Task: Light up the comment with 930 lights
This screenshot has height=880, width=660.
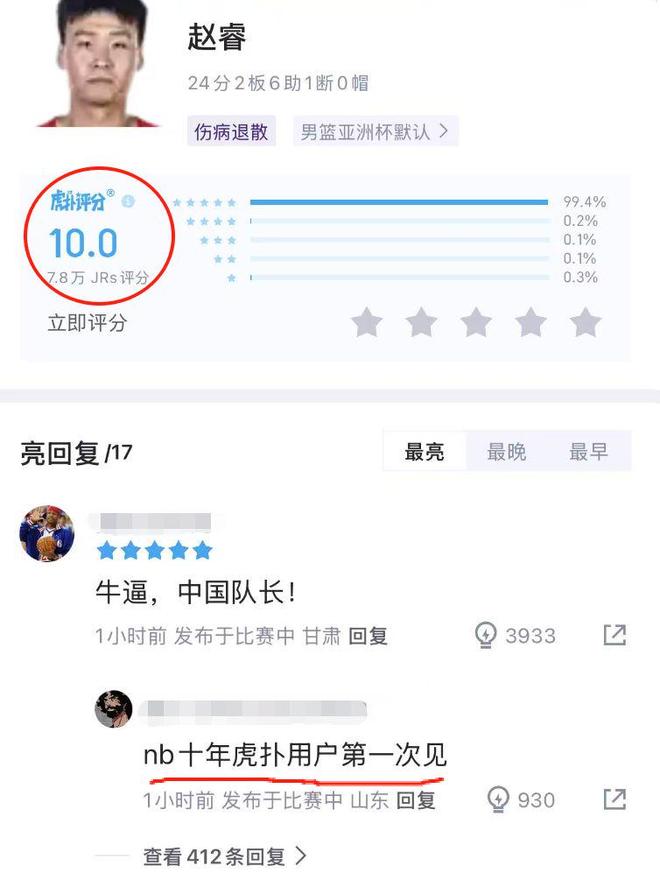Action: 498,800
